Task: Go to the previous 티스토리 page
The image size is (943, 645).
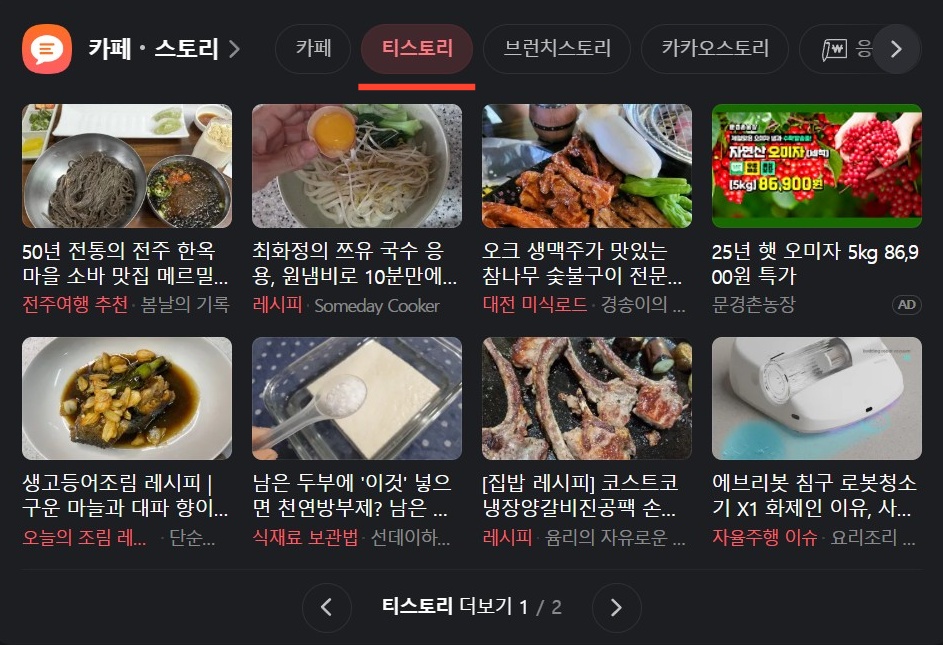Action: pyautogui.click(x=327, y=608)
